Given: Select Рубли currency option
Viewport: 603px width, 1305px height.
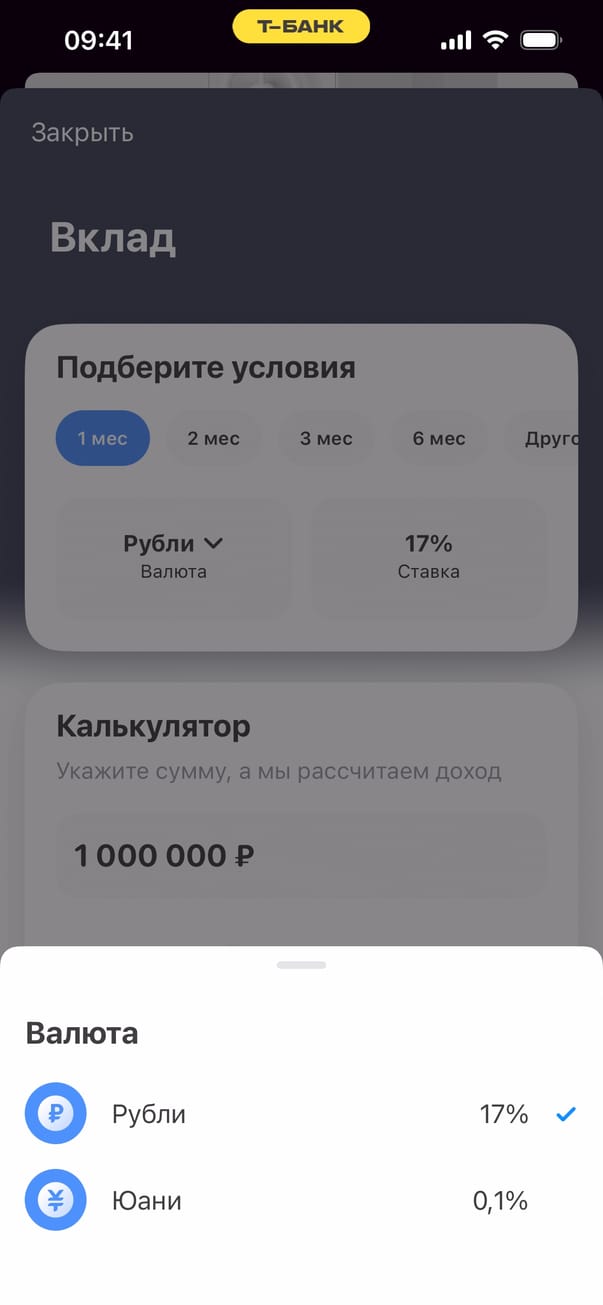Looking at the screenshot, I should 300,1114.
